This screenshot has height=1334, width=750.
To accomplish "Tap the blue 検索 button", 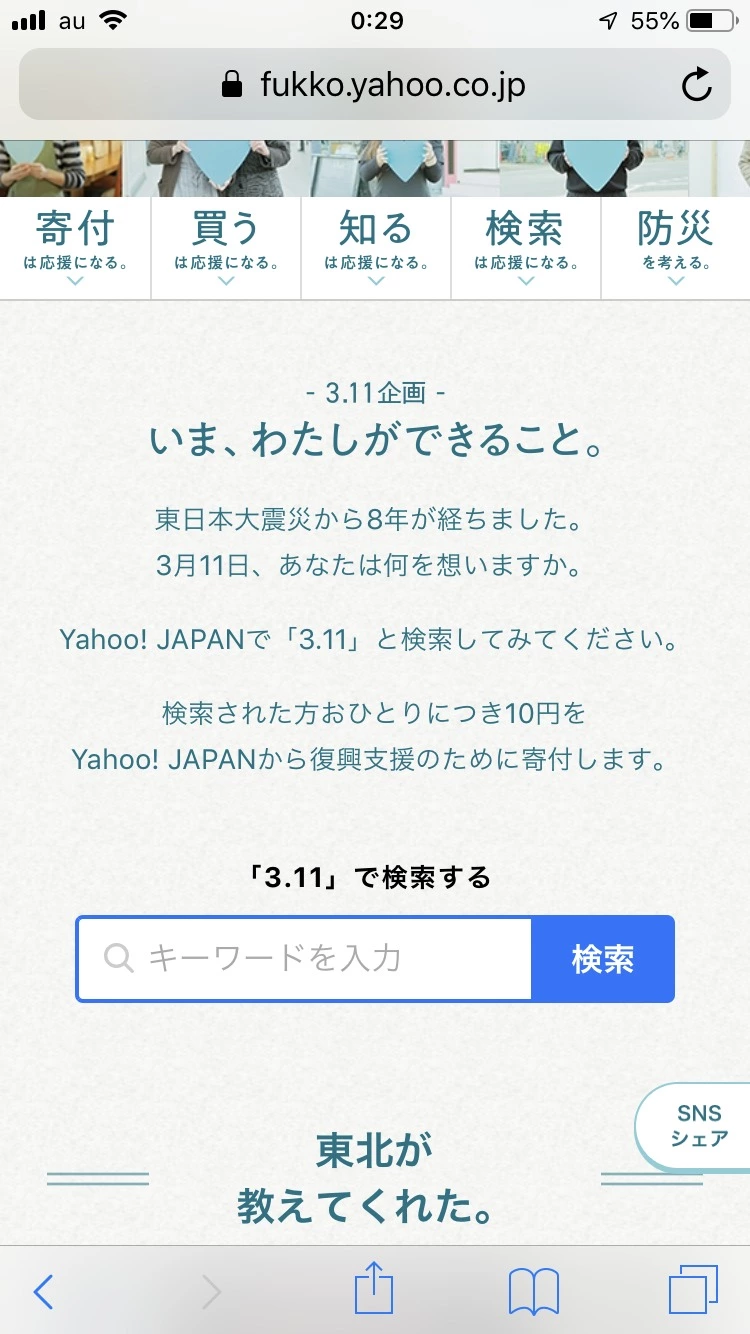I will click(603, 960).
